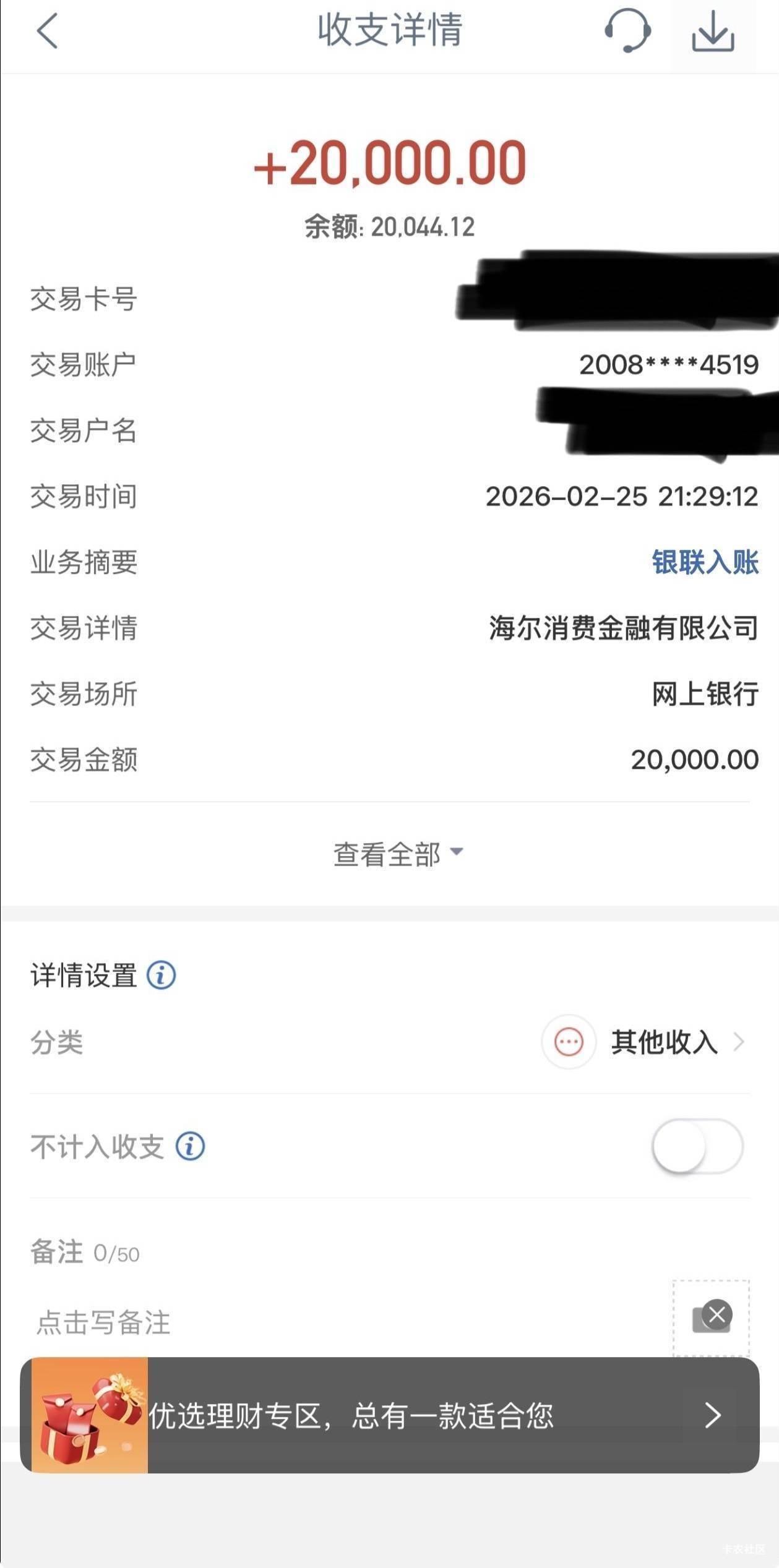Tap the 点击写备注 note field
This screenshot has width=779, height=1568.
104,1322
